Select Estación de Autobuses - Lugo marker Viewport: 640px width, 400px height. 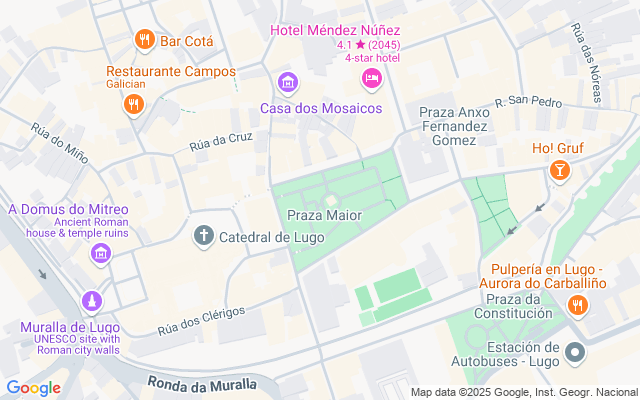tap(575, 353)
